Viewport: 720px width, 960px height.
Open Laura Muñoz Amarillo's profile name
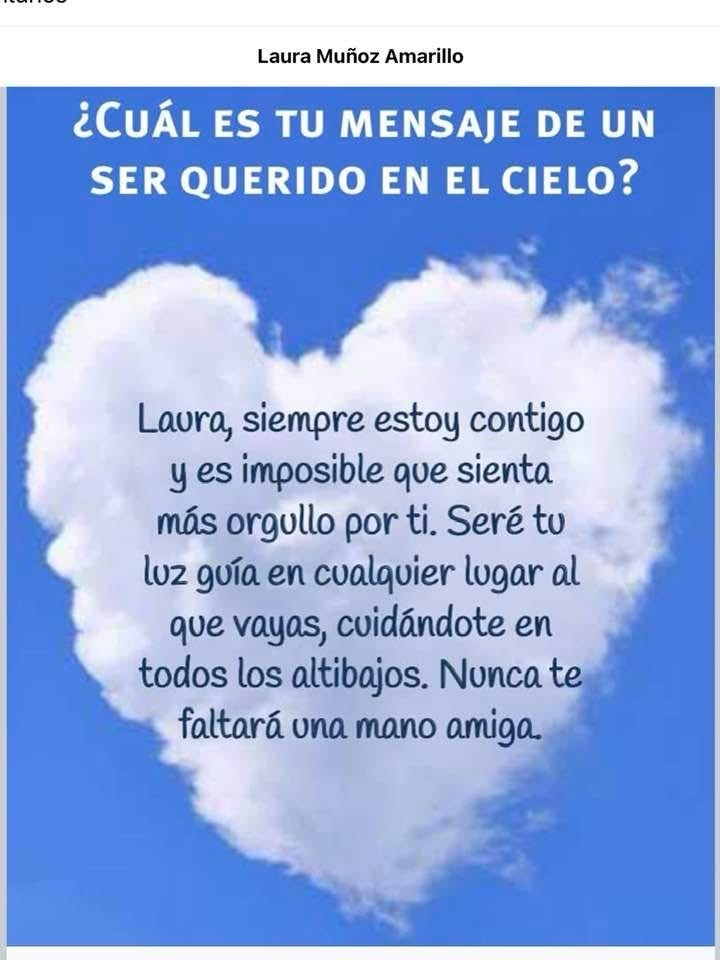click(x=360, y=56)
